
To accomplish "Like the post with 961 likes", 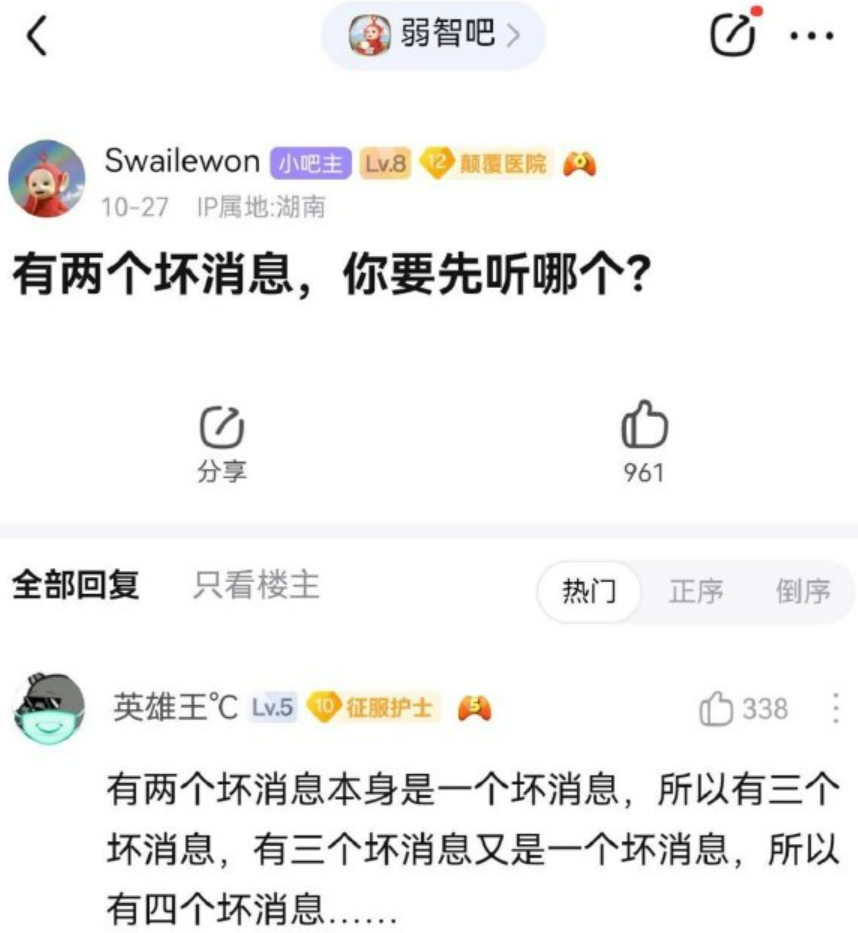I will pyautogui.click(x=644, y=428).
